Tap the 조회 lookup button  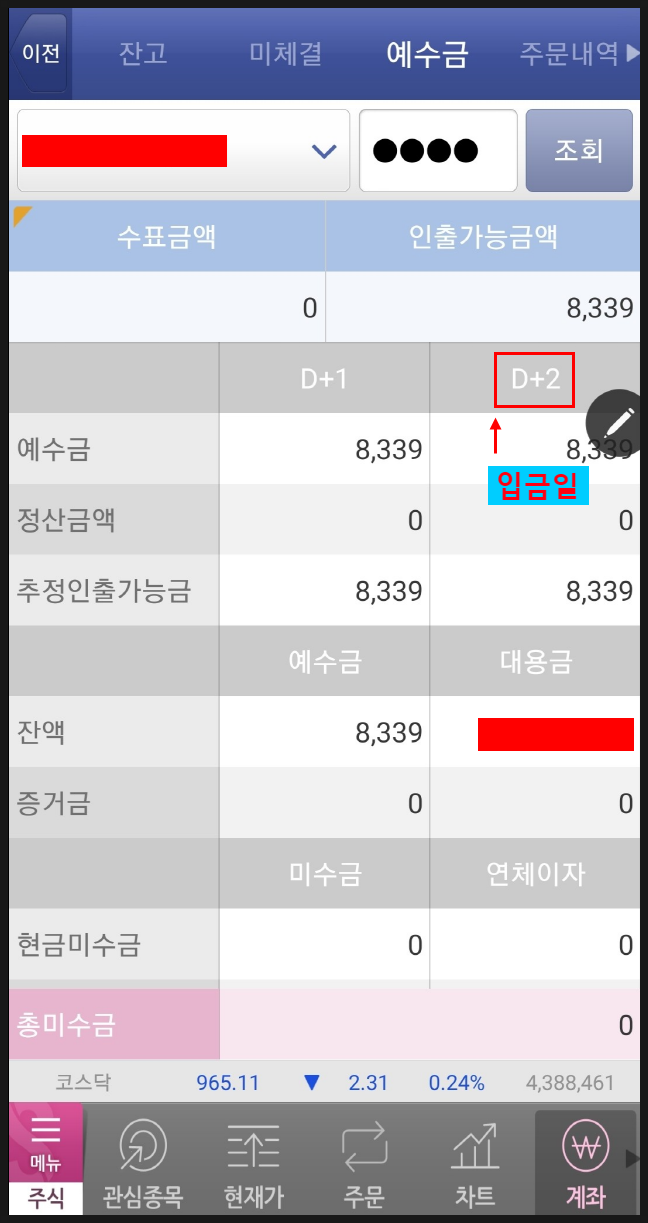pos(579,151)
